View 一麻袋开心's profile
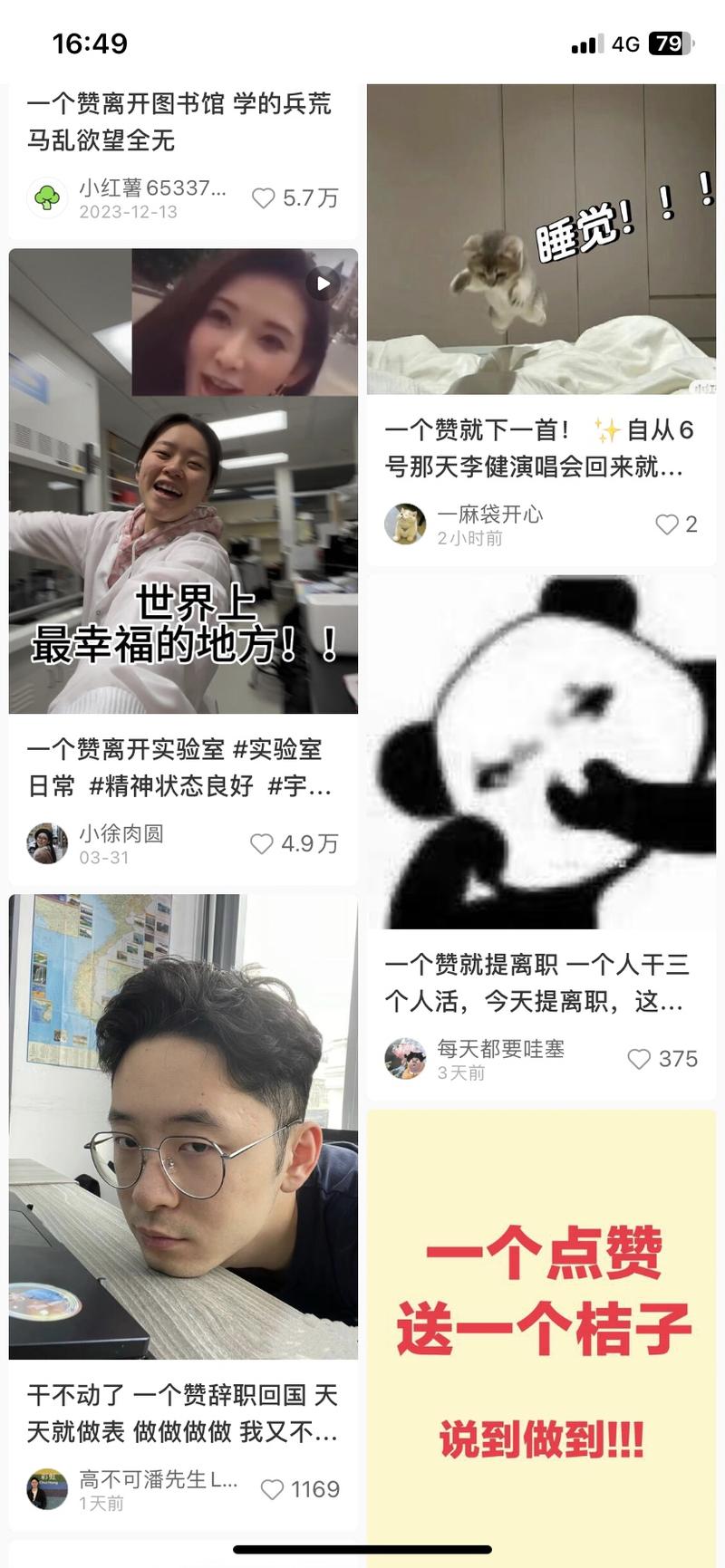The width and height of the screenshot is (725, 1568). [405, 524]
